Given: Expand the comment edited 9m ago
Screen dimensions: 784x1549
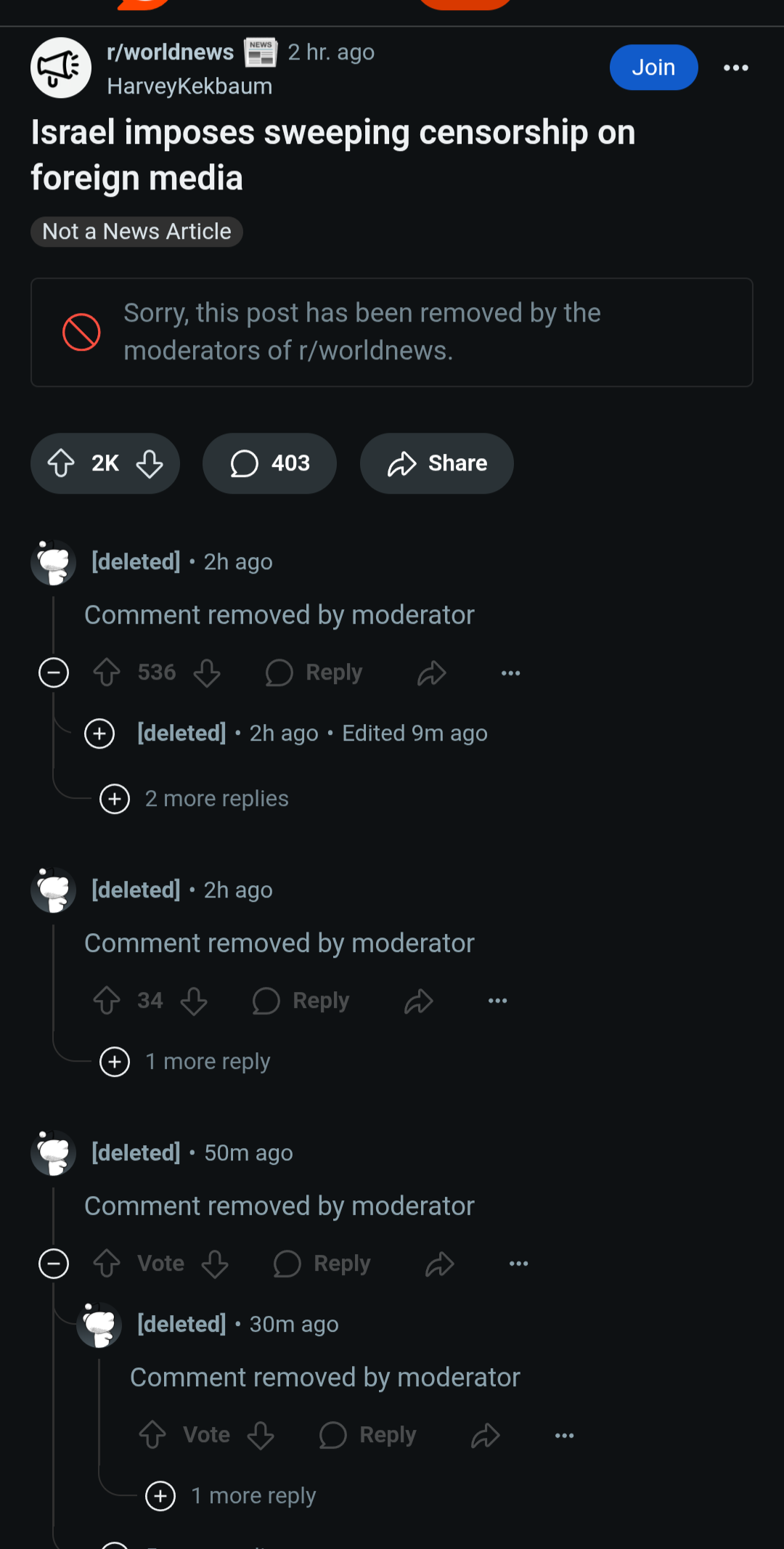Looking at the screenshot, I should tap(99, 733).
